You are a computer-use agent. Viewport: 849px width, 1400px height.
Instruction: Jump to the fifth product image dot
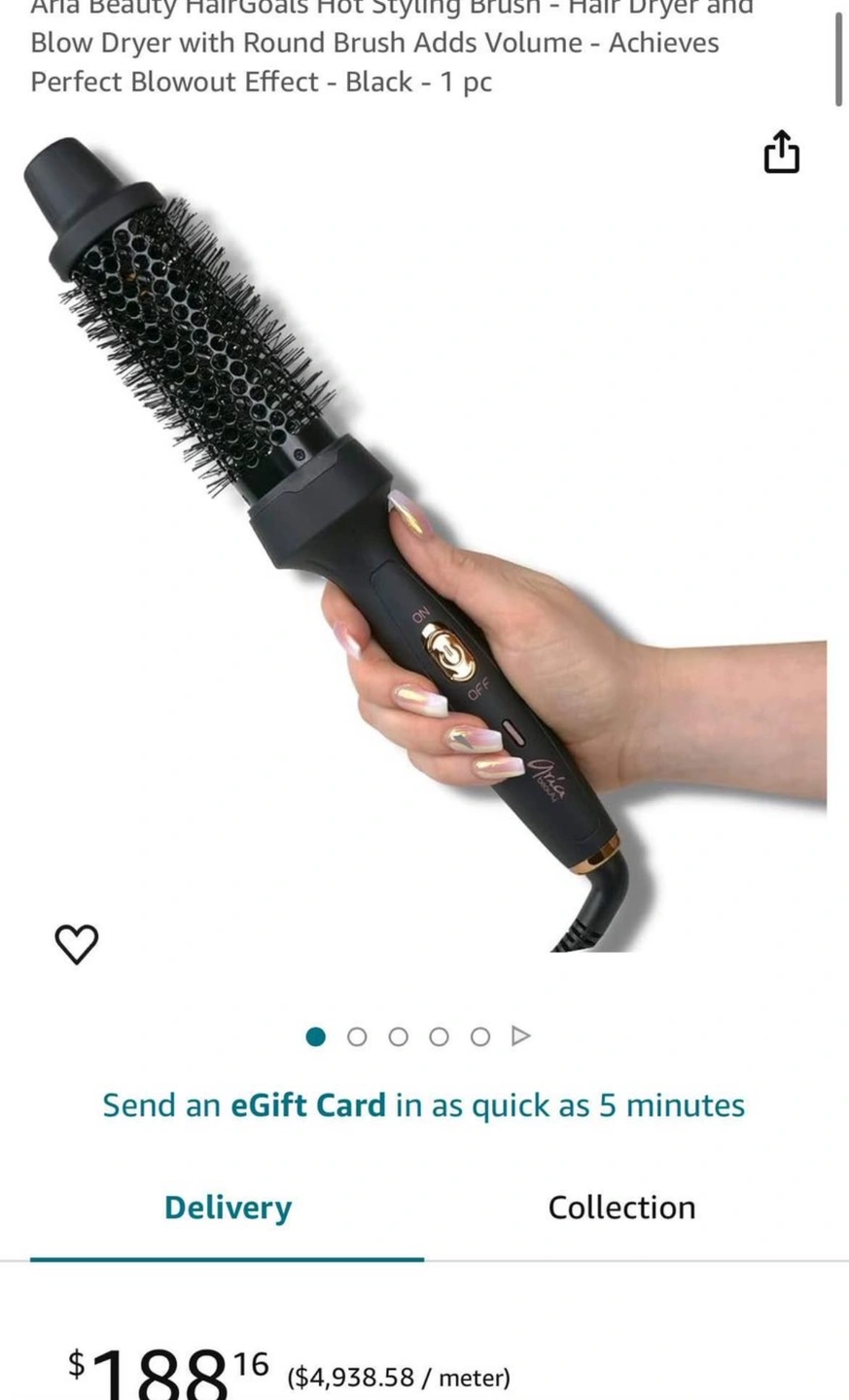(479, 1036)
